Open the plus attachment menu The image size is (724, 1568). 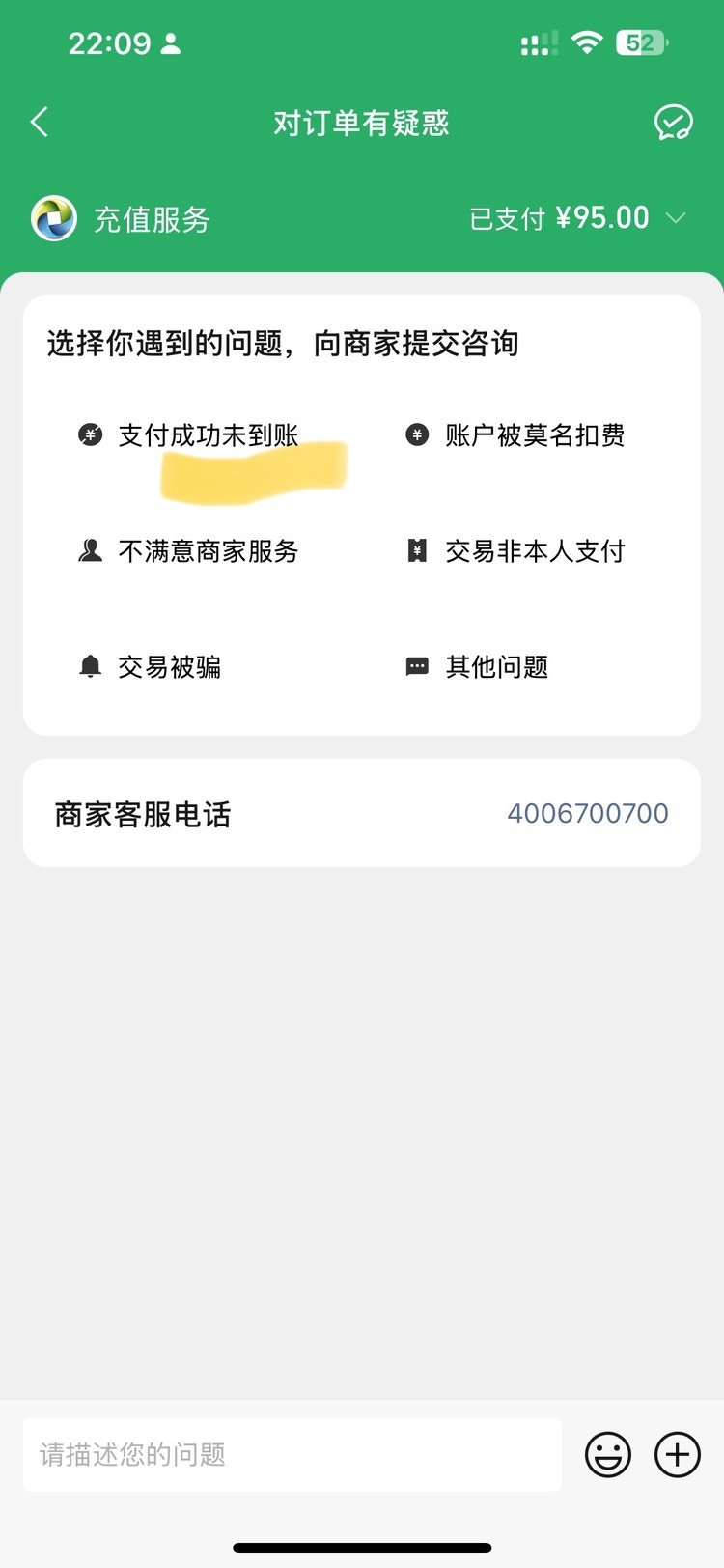[678, 1454]
